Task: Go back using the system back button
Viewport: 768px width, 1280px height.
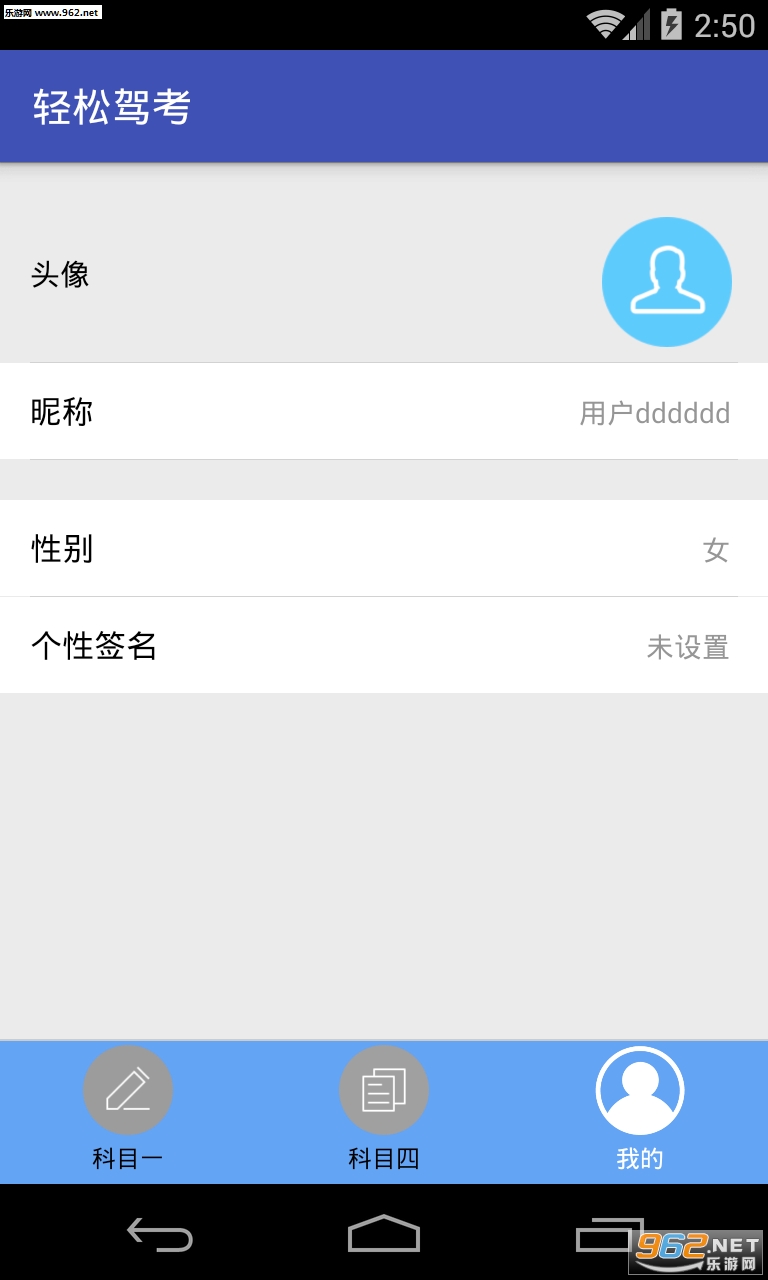Action: [160, 1234]
